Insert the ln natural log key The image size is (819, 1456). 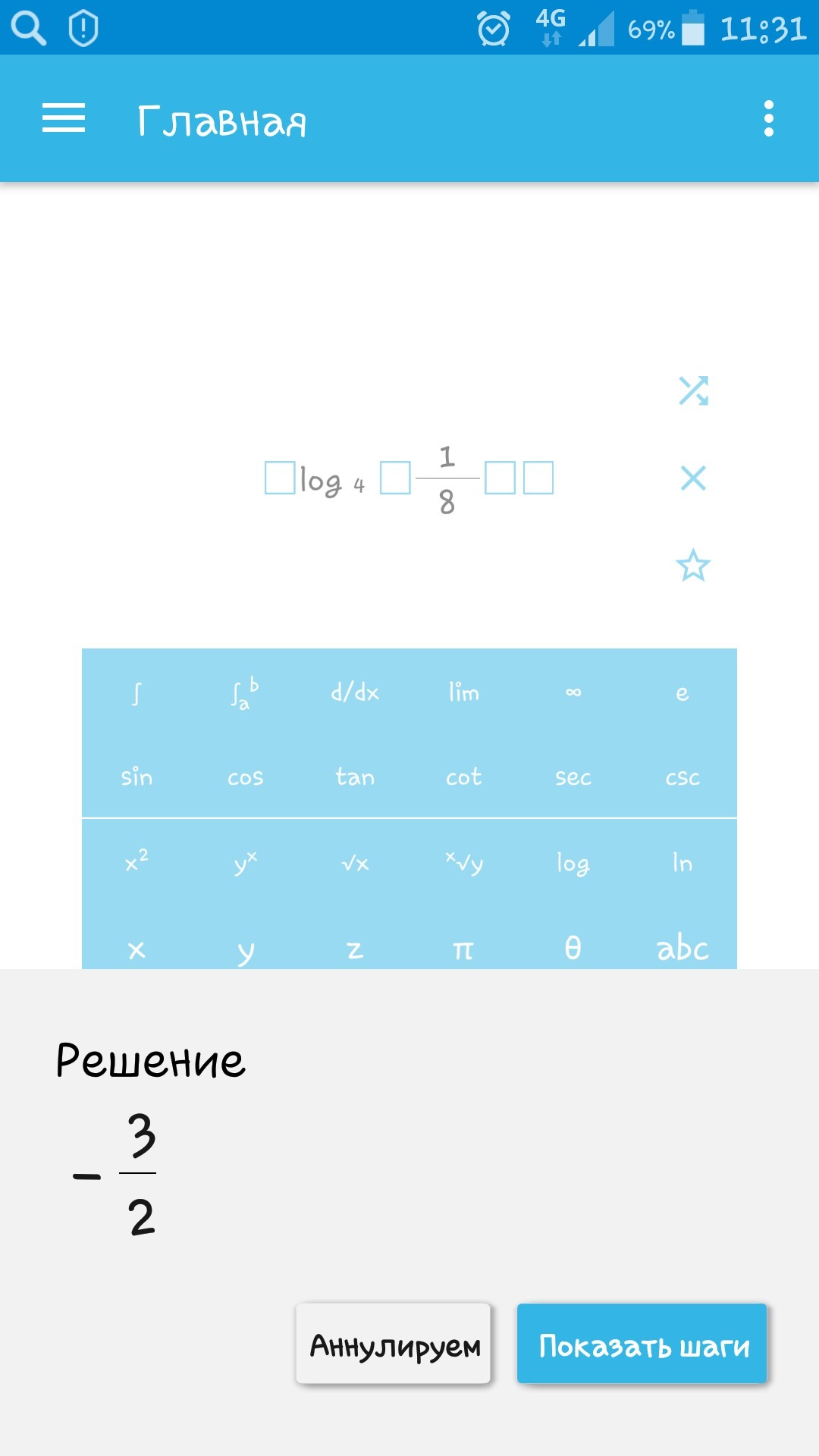coord(682,863)
